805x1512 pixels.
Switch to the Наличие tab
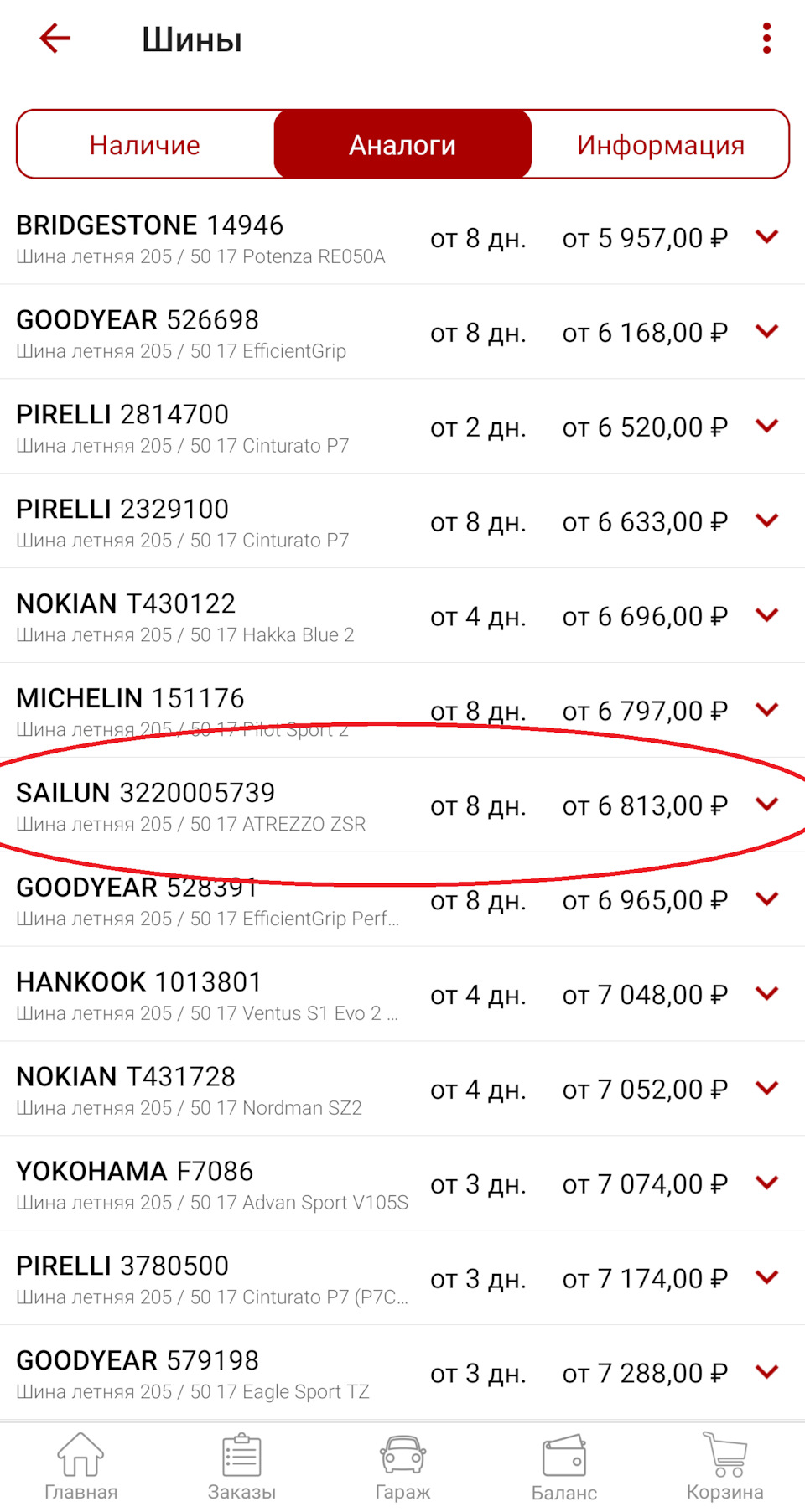pyautogui.click(x=145, y=144)
